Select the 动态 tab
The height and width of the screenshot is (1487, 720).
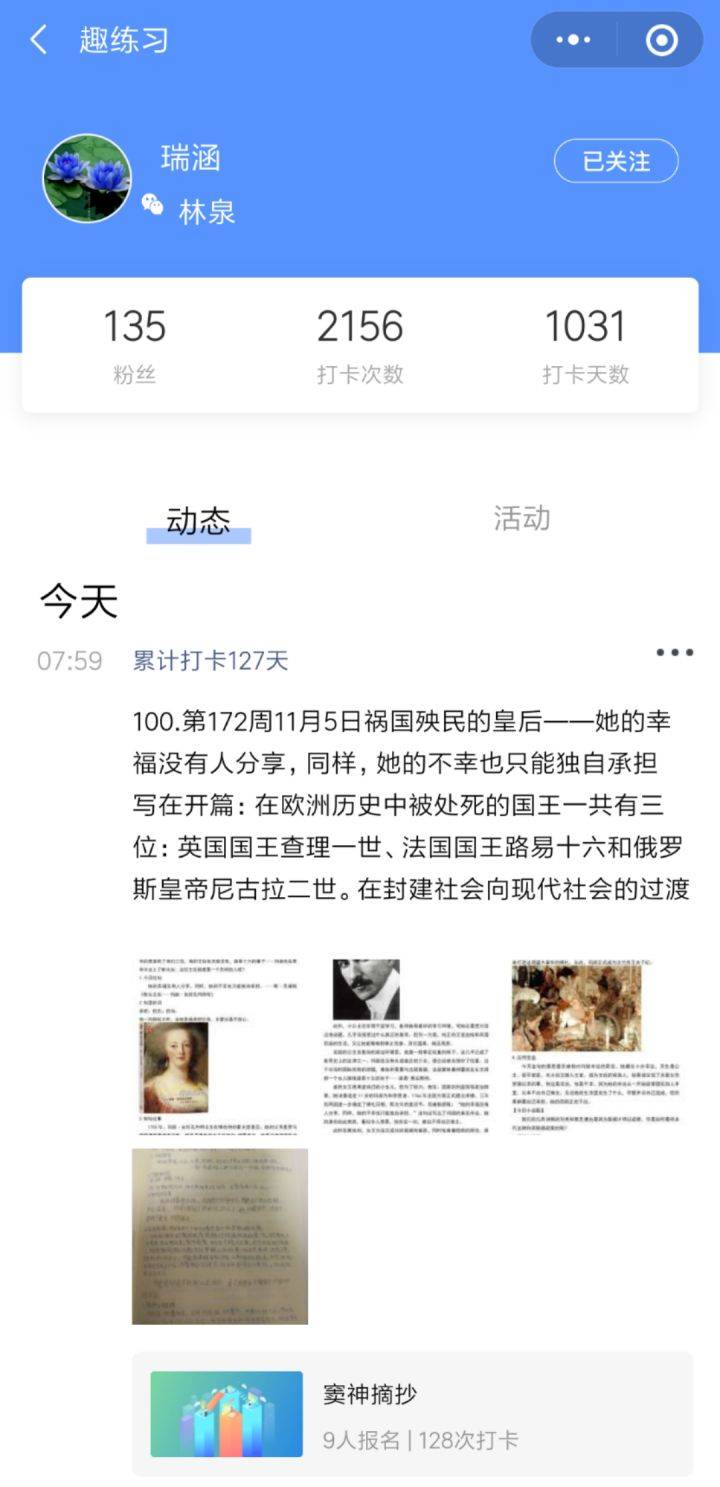click(198, 521)
